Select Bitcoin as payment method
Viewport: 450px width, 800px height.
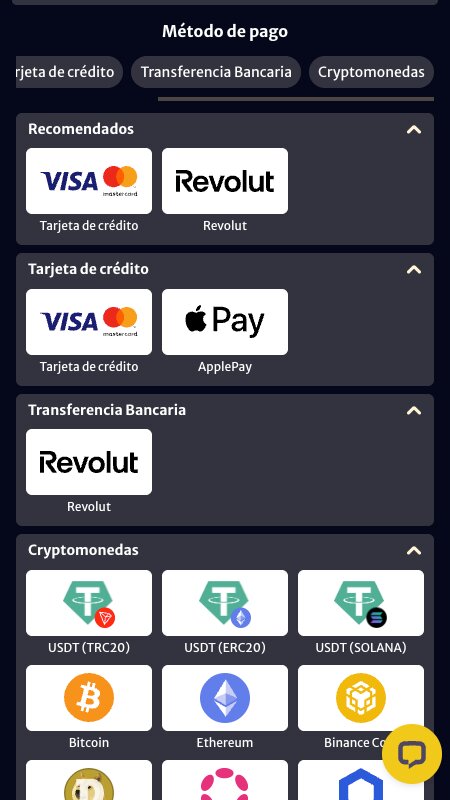(89, 698)
